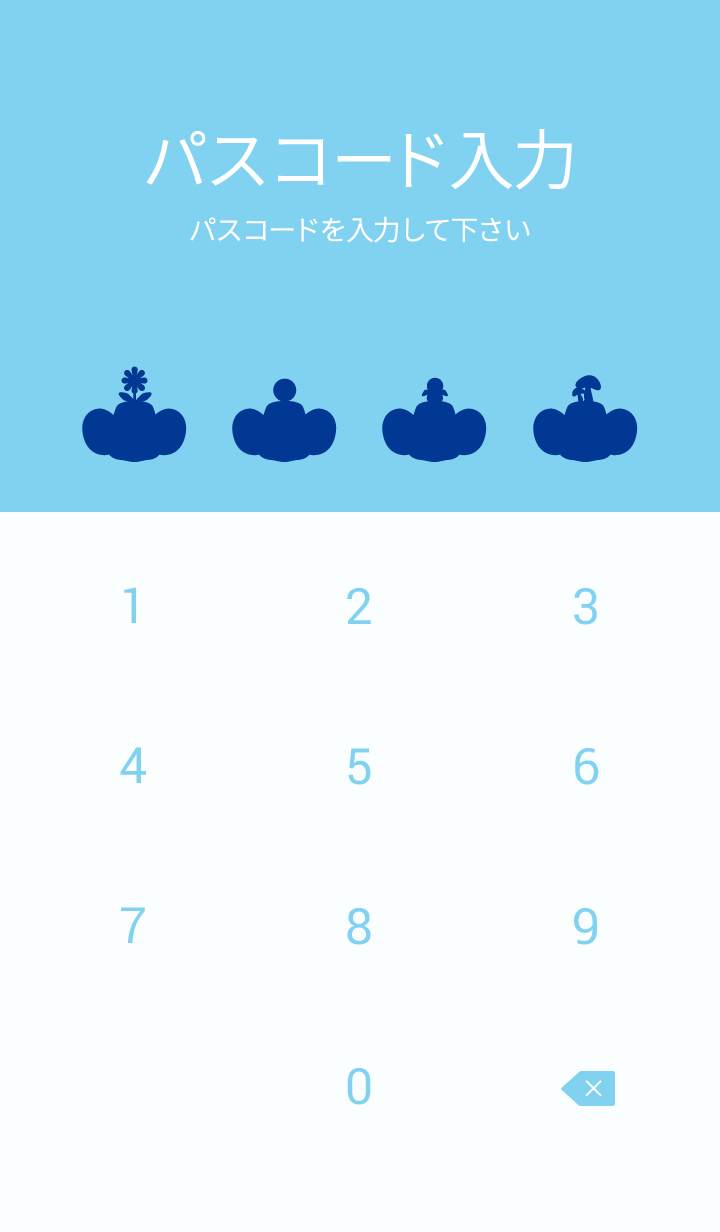Enter digit 8 on the keypad
The height and width of the screenshot is (1232, 720).
point(359,927)
